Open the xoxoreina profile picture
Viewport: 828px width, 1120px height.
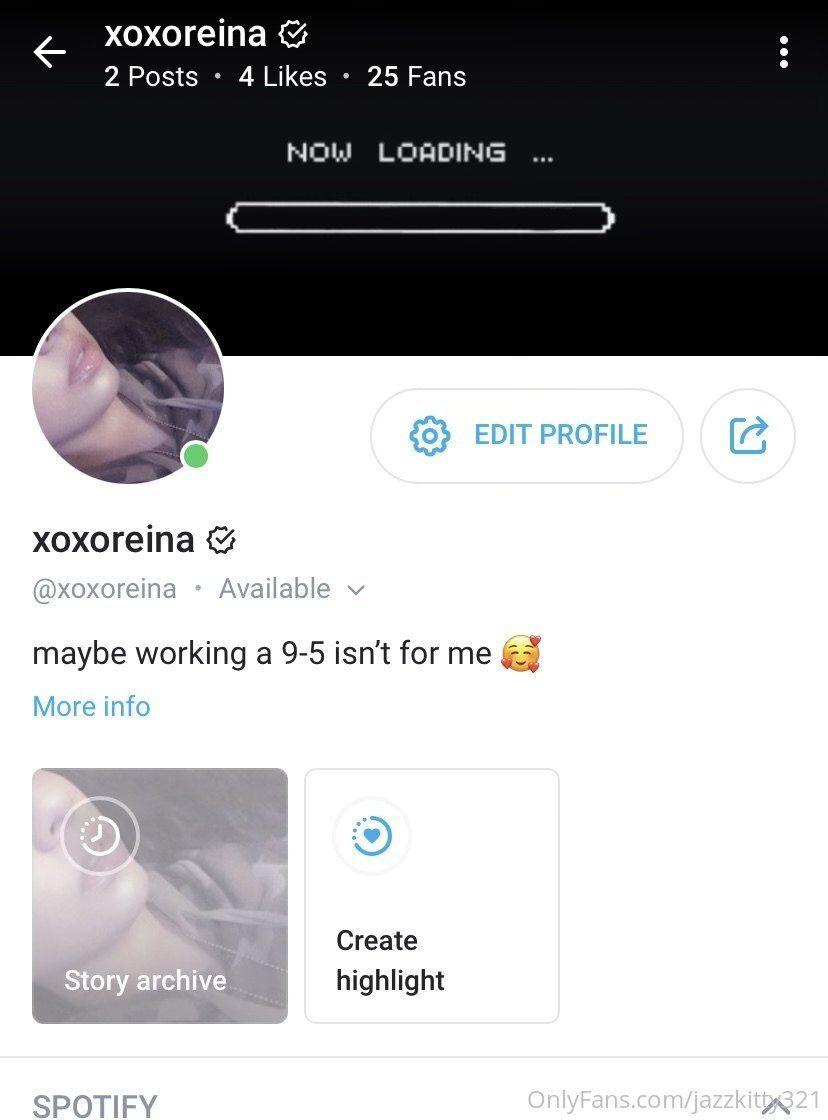128,388
